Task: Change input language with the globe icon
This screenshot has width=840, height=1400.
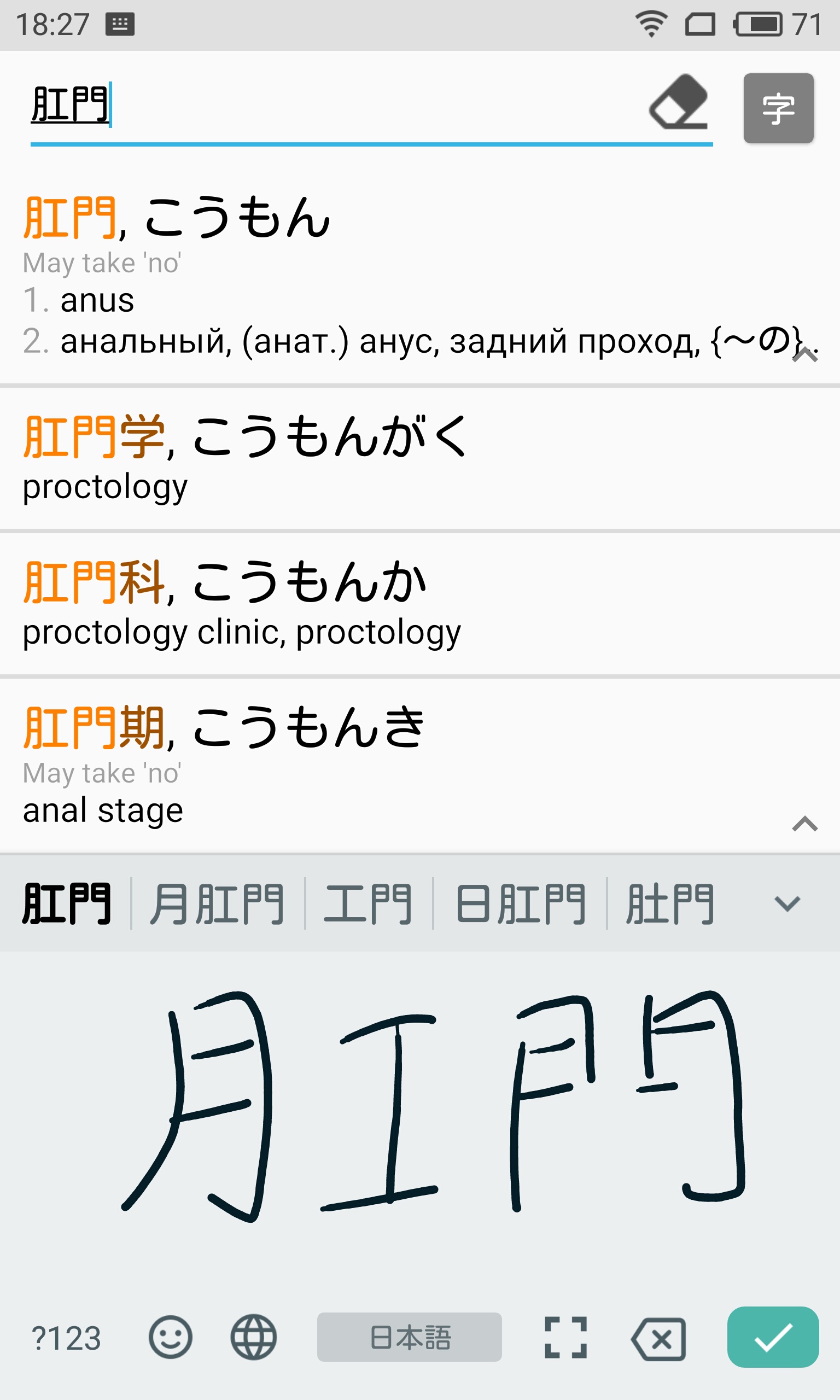Action: [x=254, y=1337]
